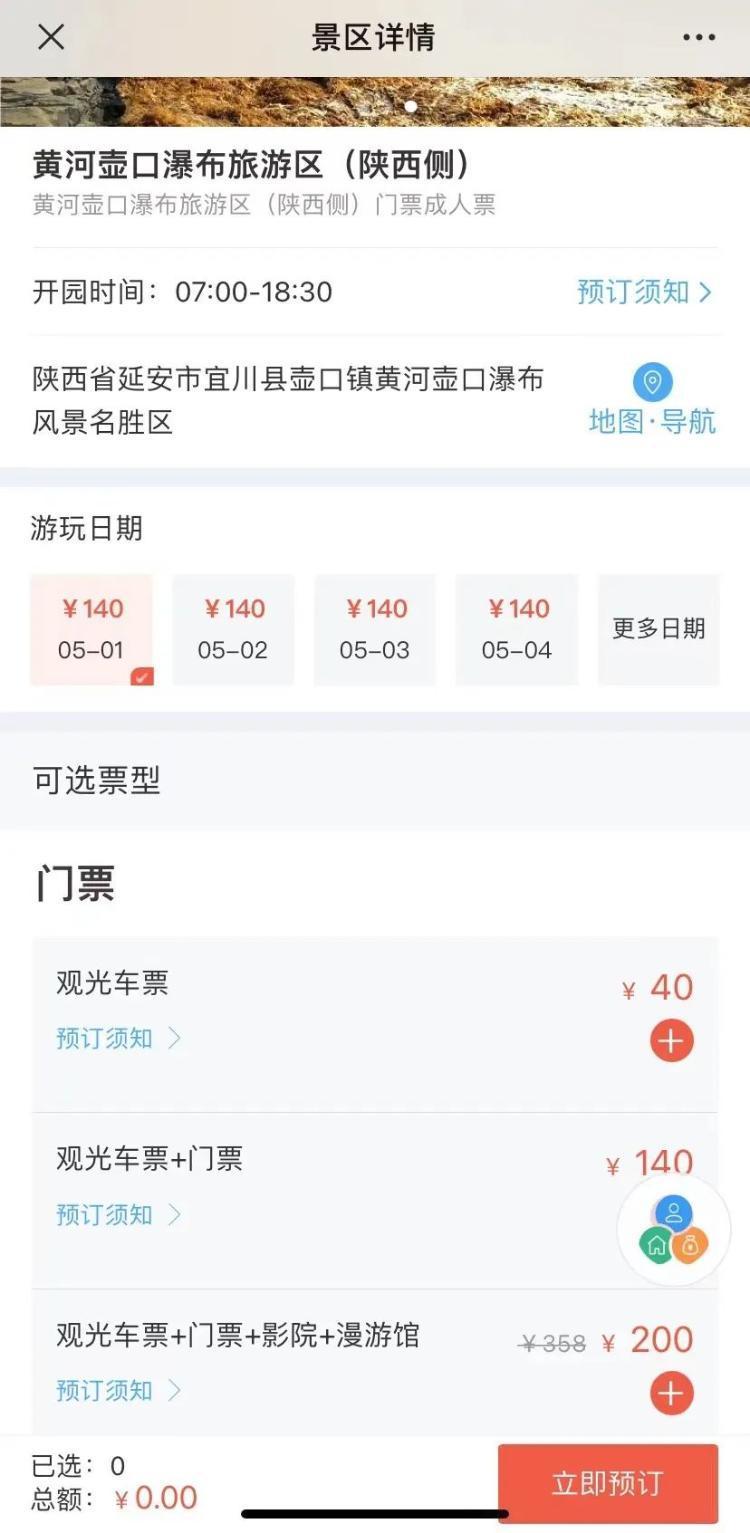Image resolution: width=750 pixels, height=1533 pixels.
Task: Select the 05-01 visit date
Action: coord(91,629)
